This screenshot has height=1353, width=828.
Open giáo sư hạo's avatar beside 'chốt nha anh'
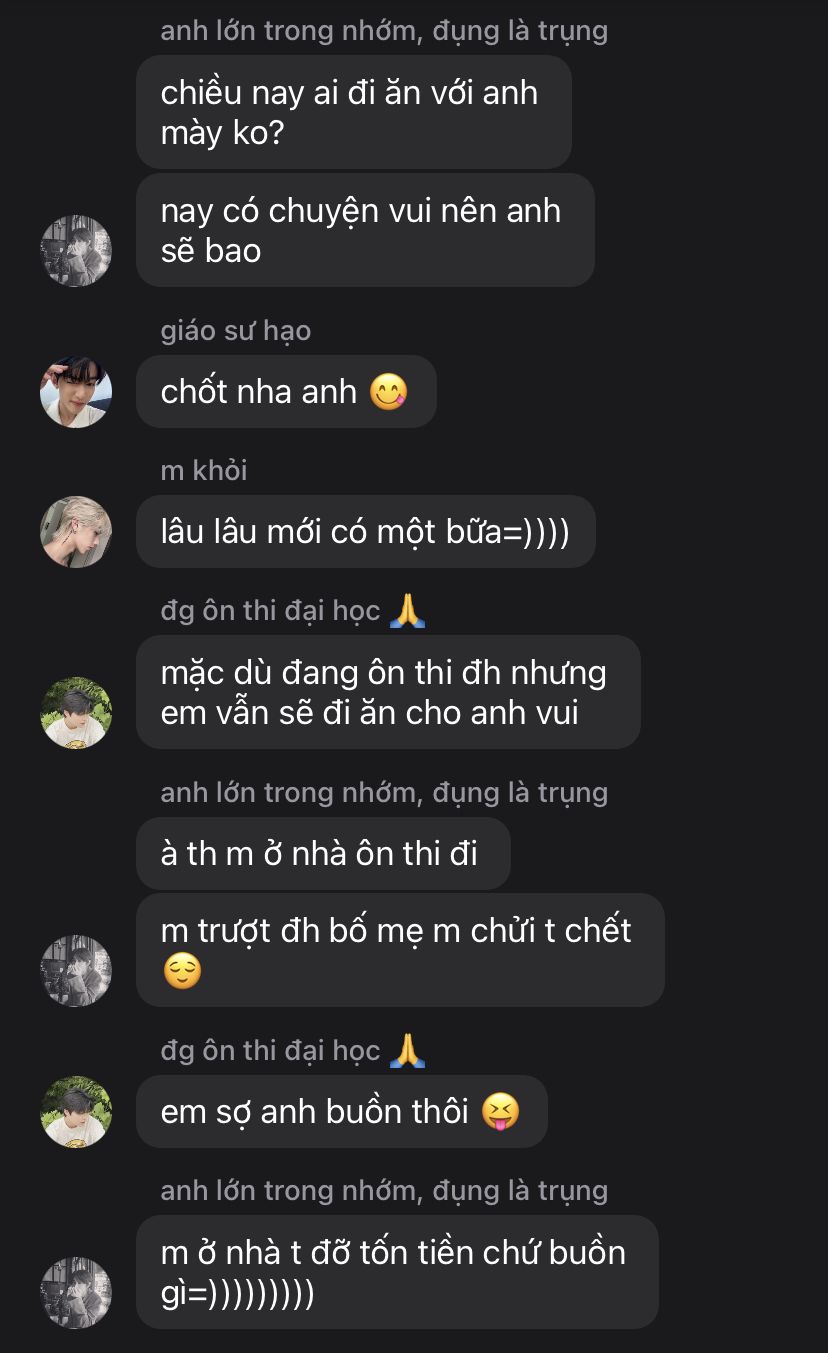76,392
